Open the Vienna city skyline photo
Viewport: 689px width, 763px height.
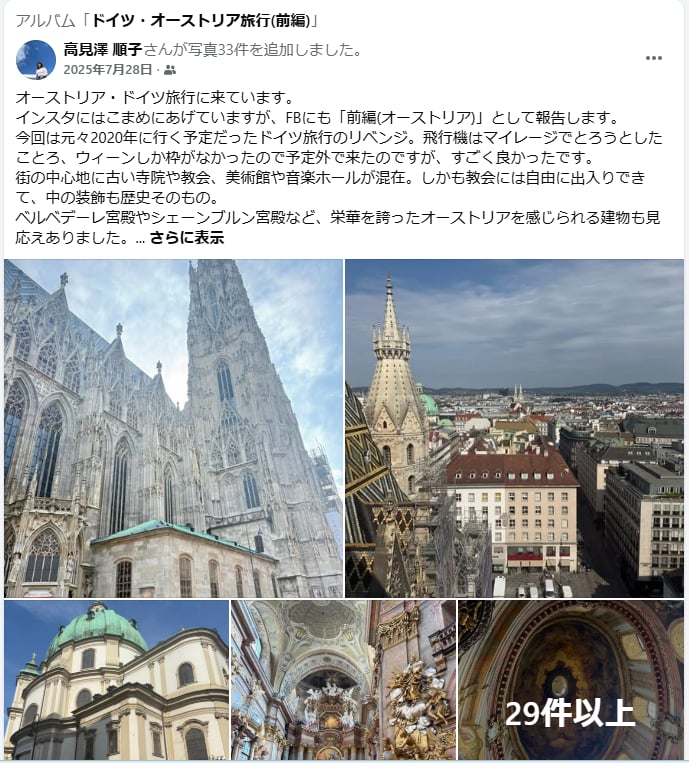(514, 428)
